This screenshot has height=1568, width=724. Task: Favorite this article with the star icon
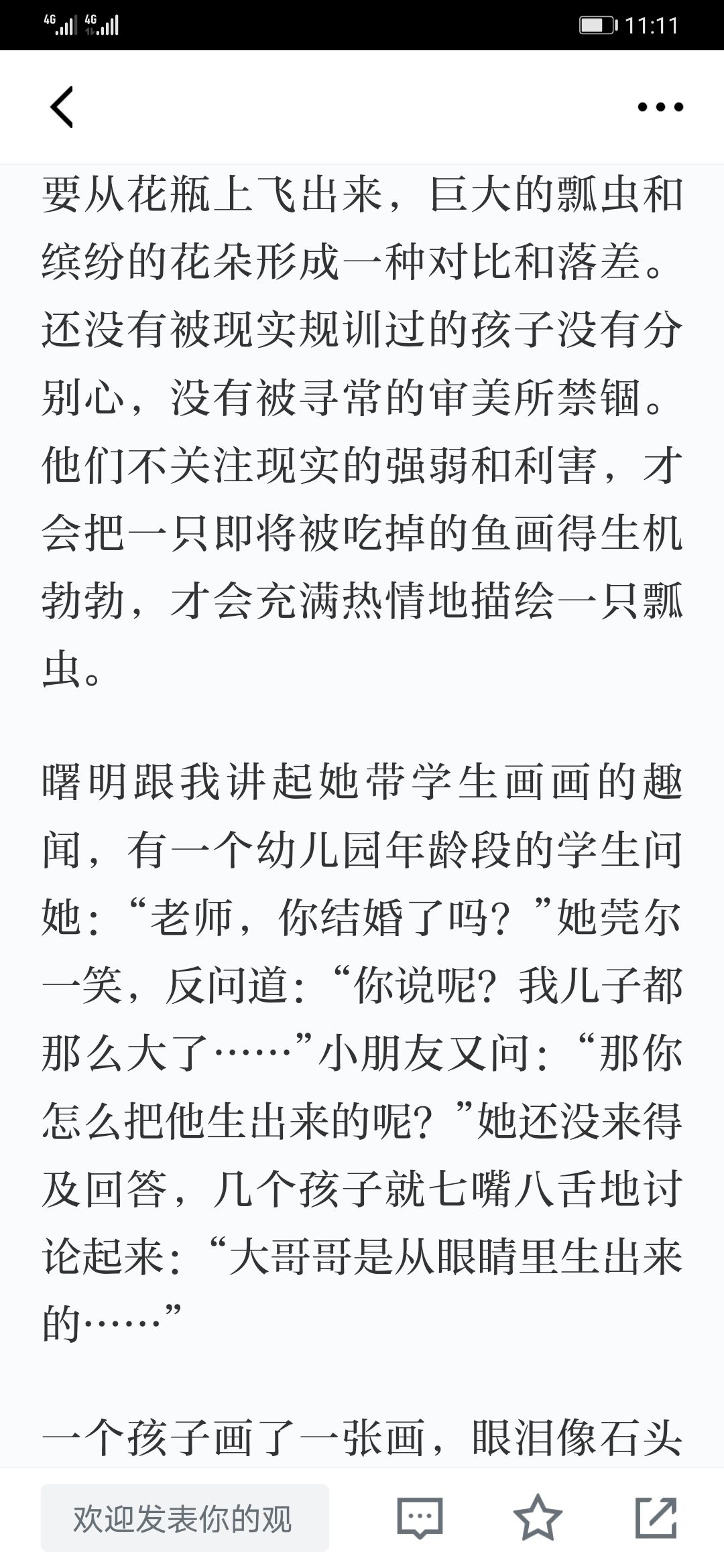[538, 1517]
